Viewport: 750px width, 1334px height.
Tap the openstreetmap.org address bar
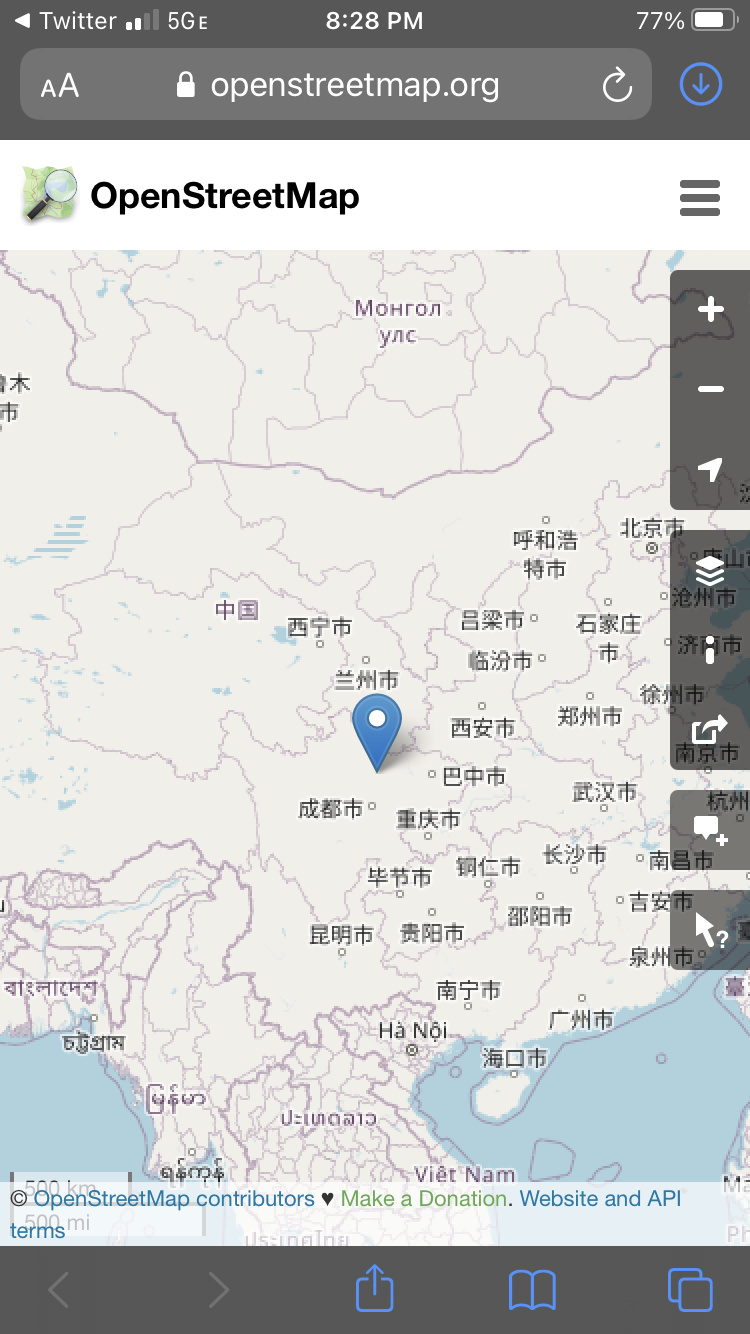coord(340,86)
